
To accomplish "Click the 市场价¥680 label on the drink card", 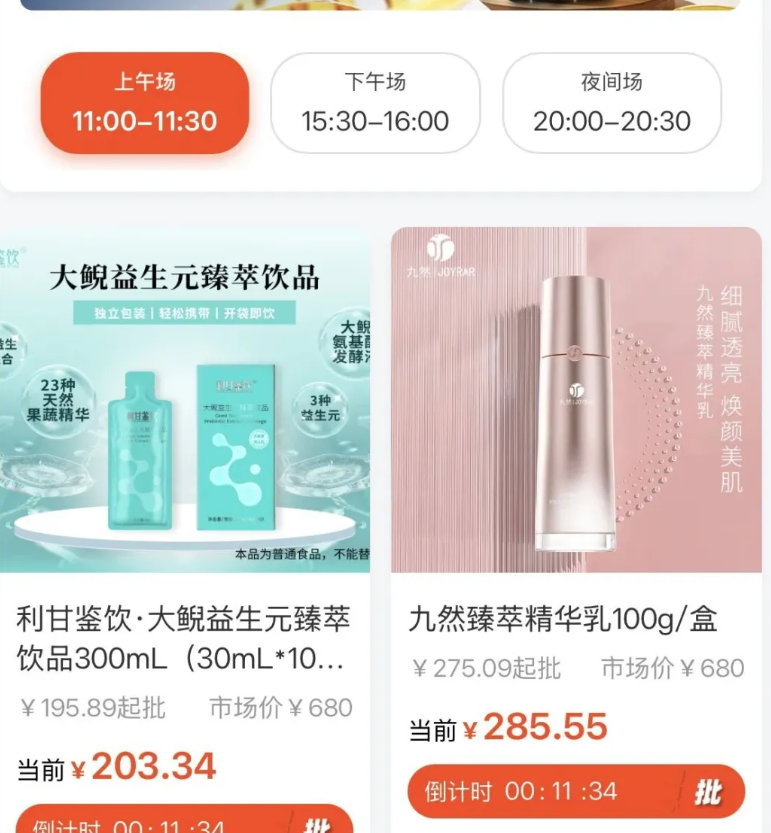I will tap(282, 708).
